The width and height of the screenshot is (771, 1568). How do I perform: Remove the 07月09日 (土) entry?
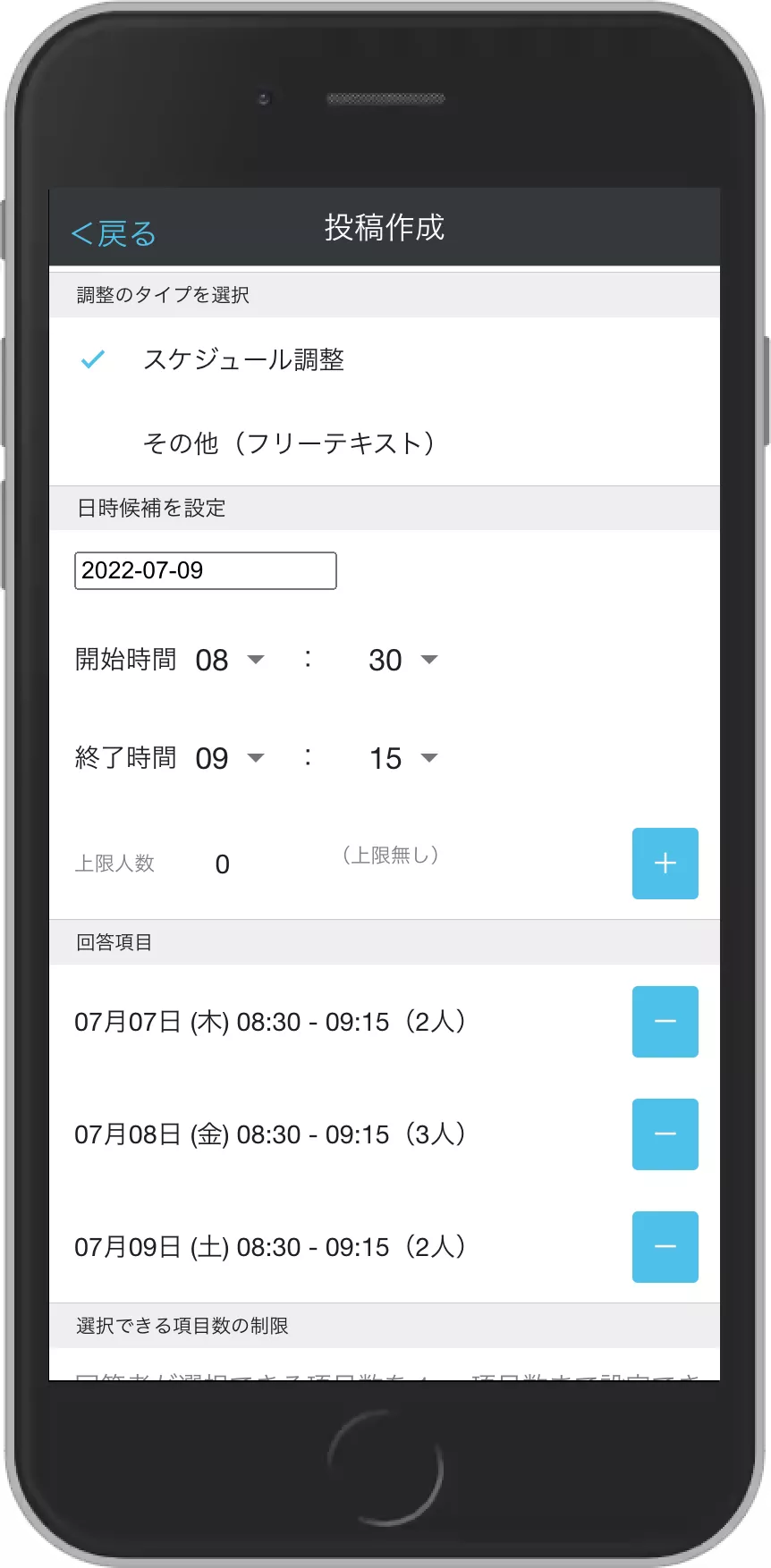(665, 1247)
